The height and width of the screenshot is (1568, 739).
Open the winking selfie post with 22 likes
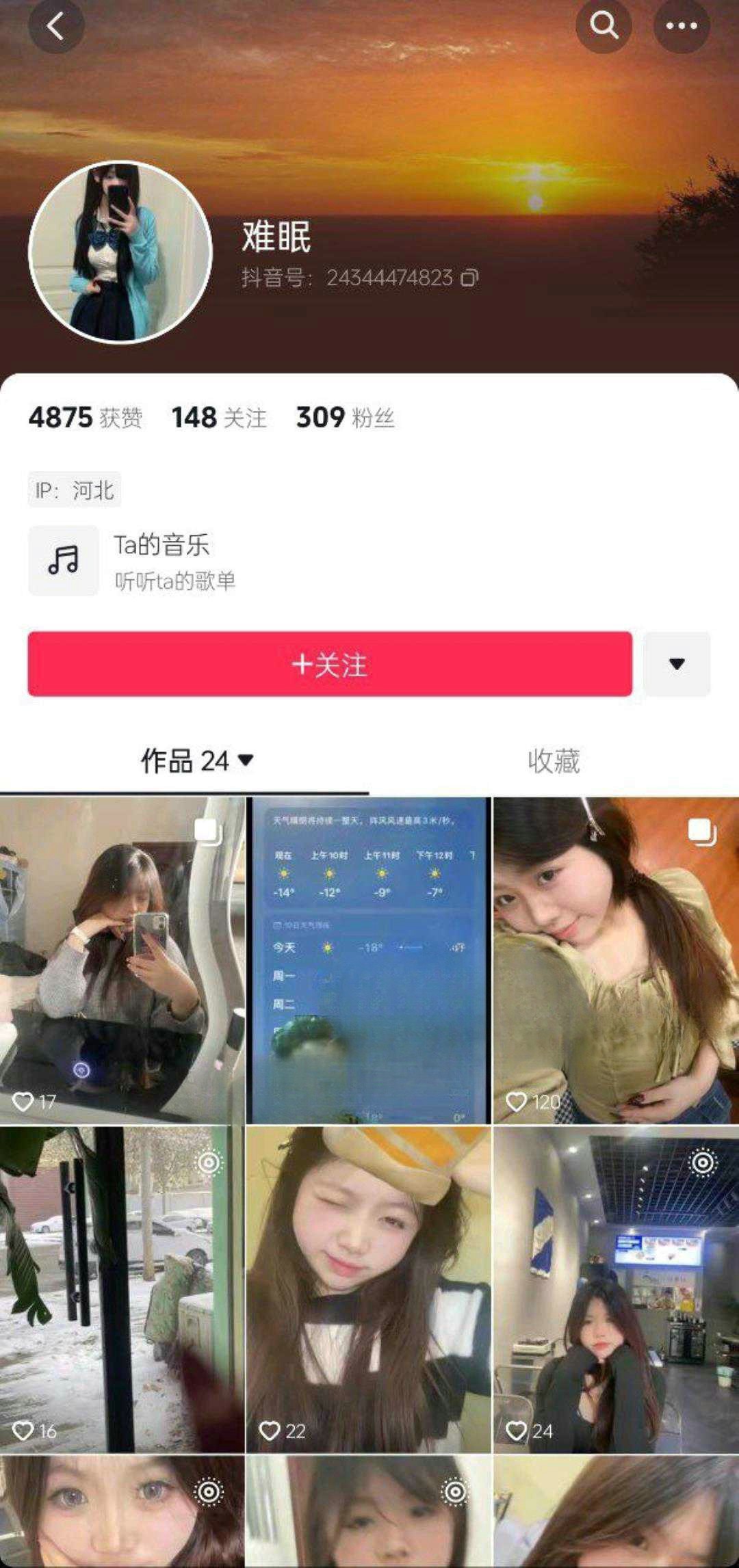pos(368,1290)
